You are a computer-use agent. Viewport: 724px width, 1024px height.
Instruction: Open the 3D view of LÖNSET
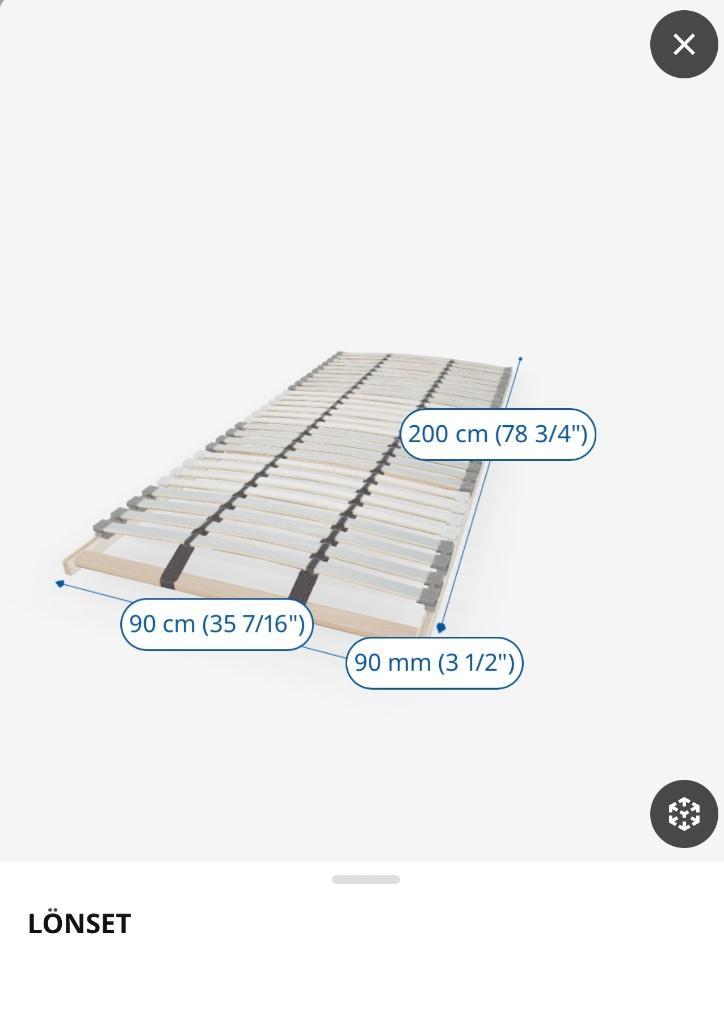pos(684,814)
